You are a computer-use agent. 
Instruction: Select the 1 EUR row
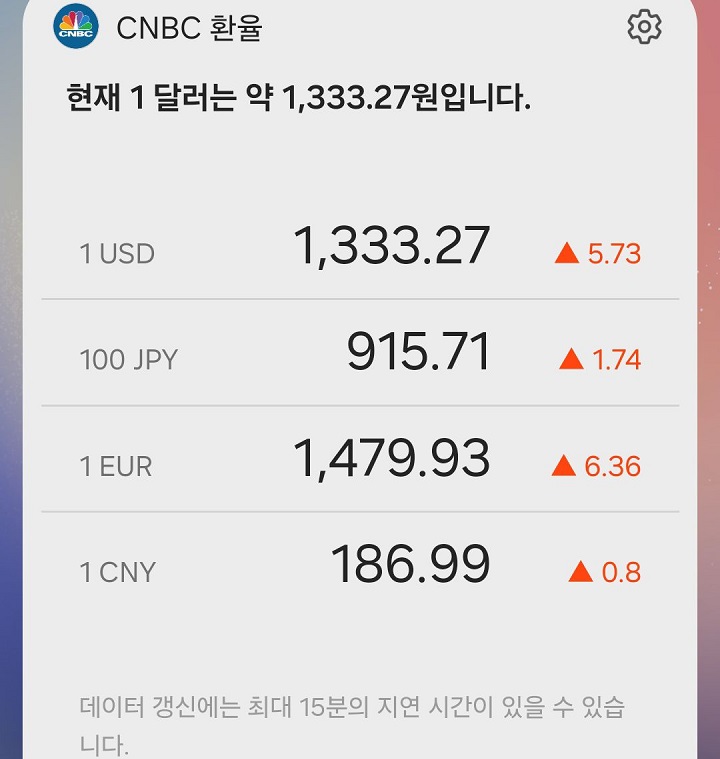coord(360,458)
